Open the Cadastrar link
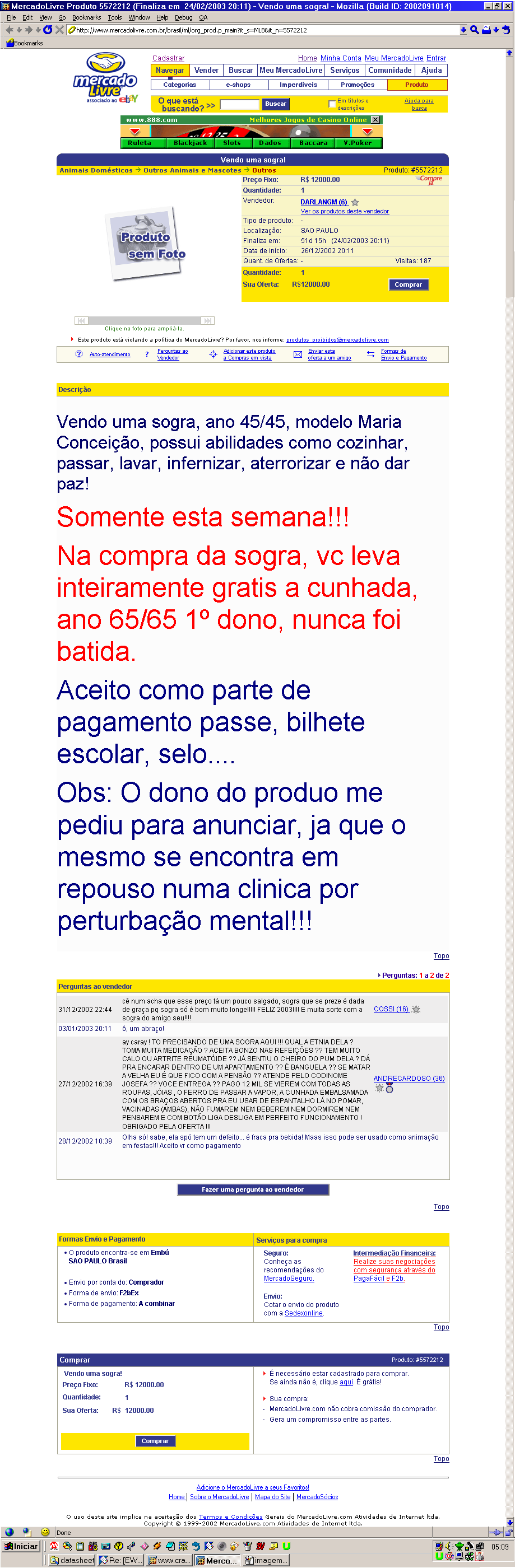Viewport: 515px width, 1568px height. (x=168, y=58)
